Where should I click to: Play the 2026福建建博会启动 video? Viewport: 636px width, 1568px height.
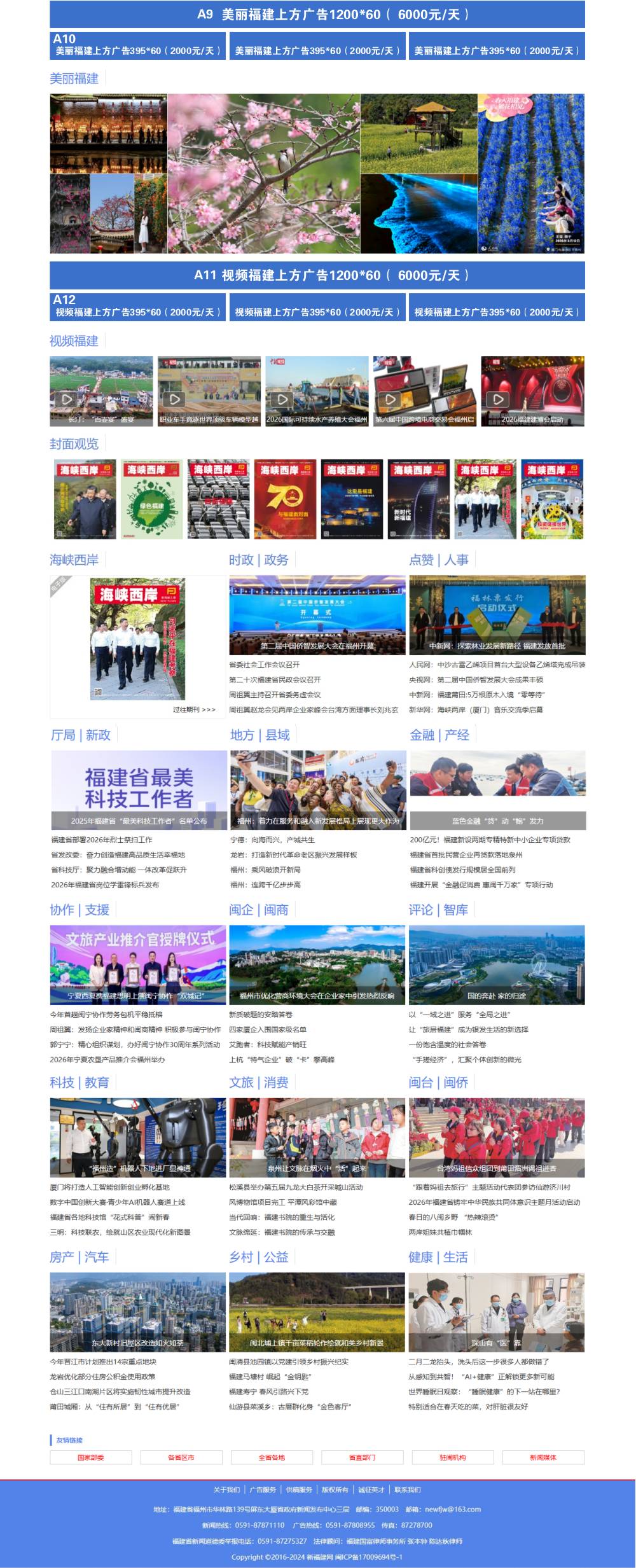tap(532, 391)
